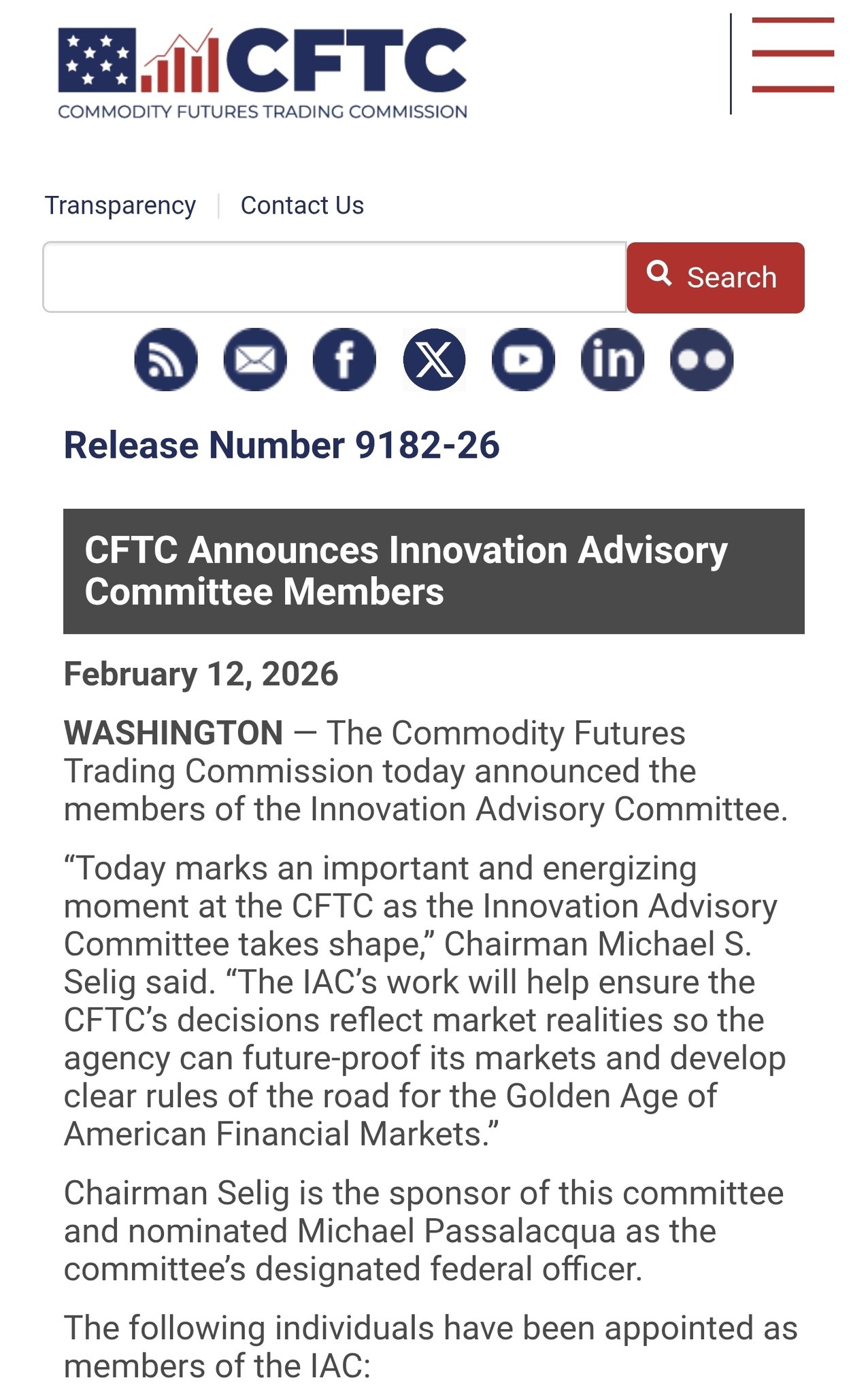
Task: View CFTC's Flickr photos
Action: coord(701,359)
